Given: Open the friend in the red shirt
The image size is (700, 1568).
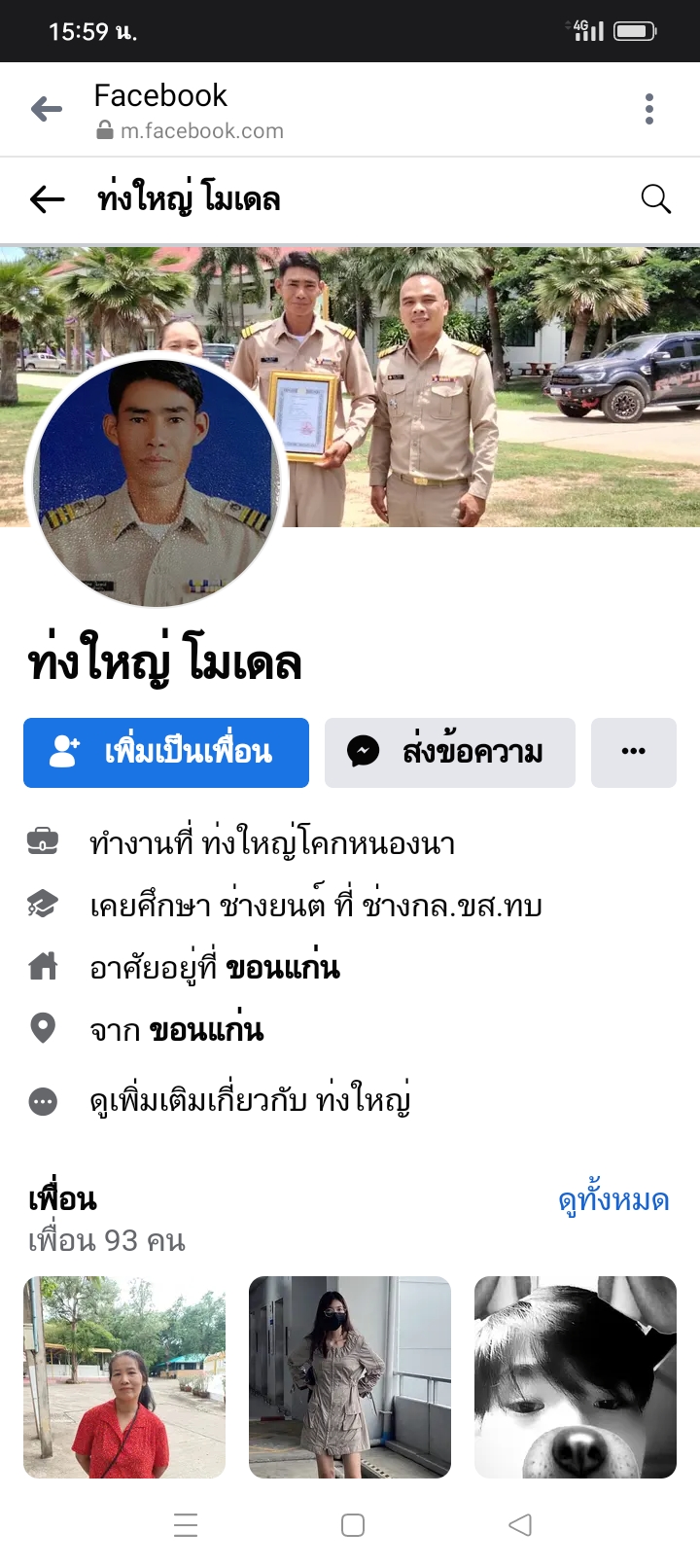Looking at the screenshot, I should coord(124,1376).
